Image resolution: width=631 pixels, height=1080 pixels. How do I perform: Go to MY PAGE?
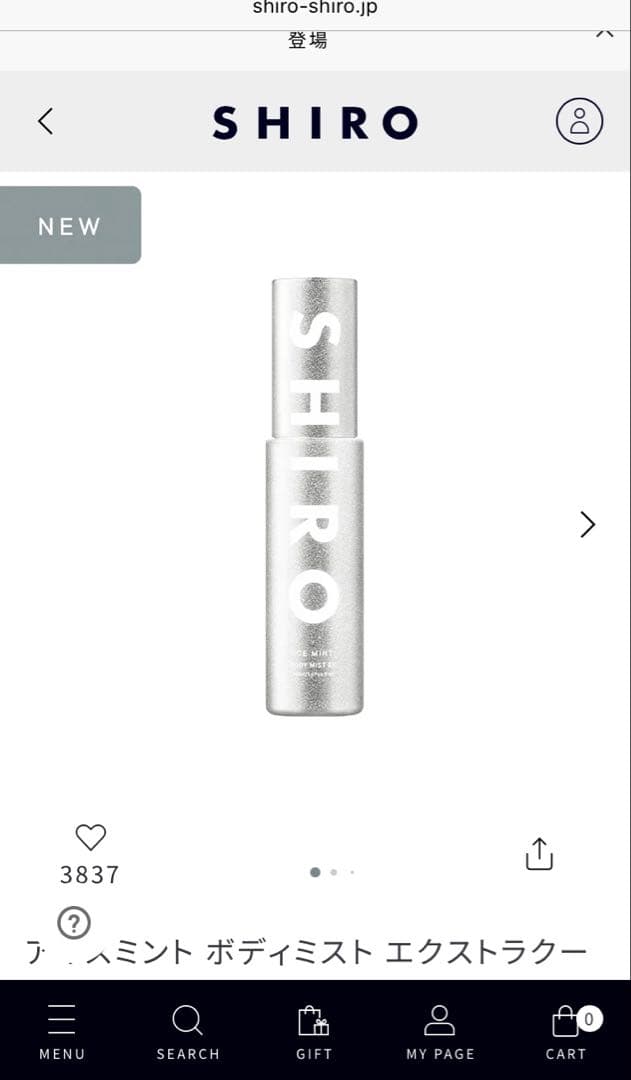(x=440, y=1032)
